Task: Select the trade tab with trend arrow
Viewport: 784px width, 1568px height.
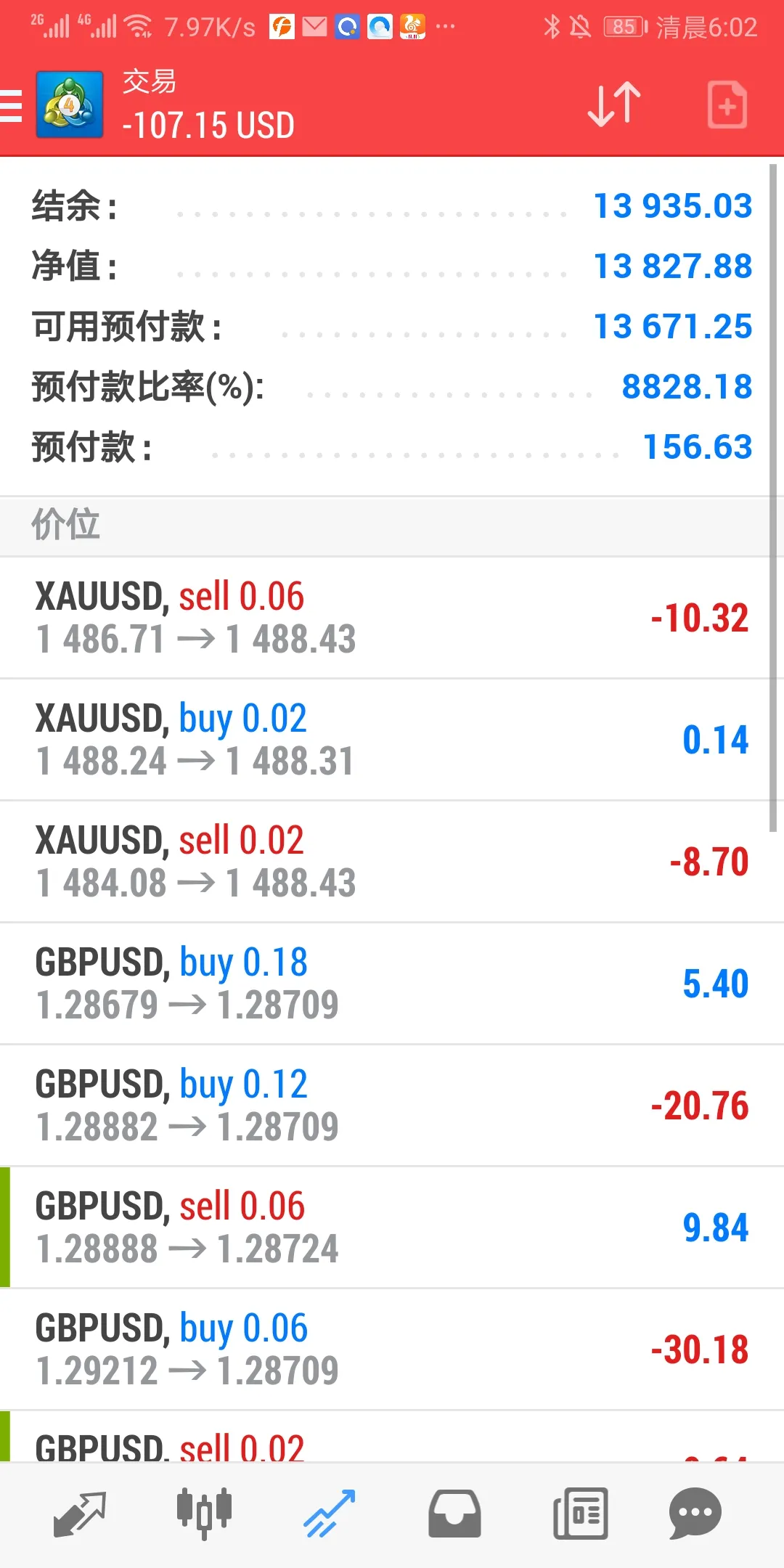Action: click(330, 1514)
